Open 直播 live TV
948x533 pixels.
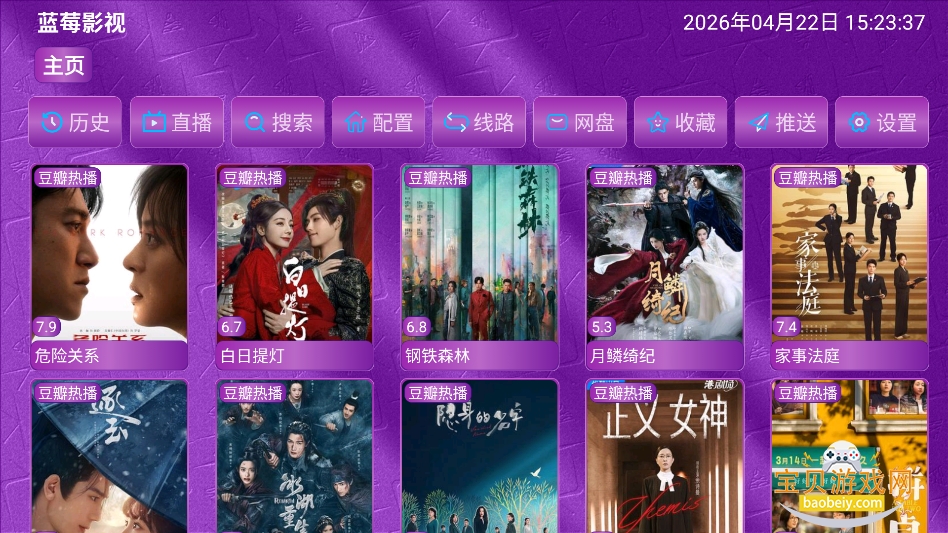(177, 122)
